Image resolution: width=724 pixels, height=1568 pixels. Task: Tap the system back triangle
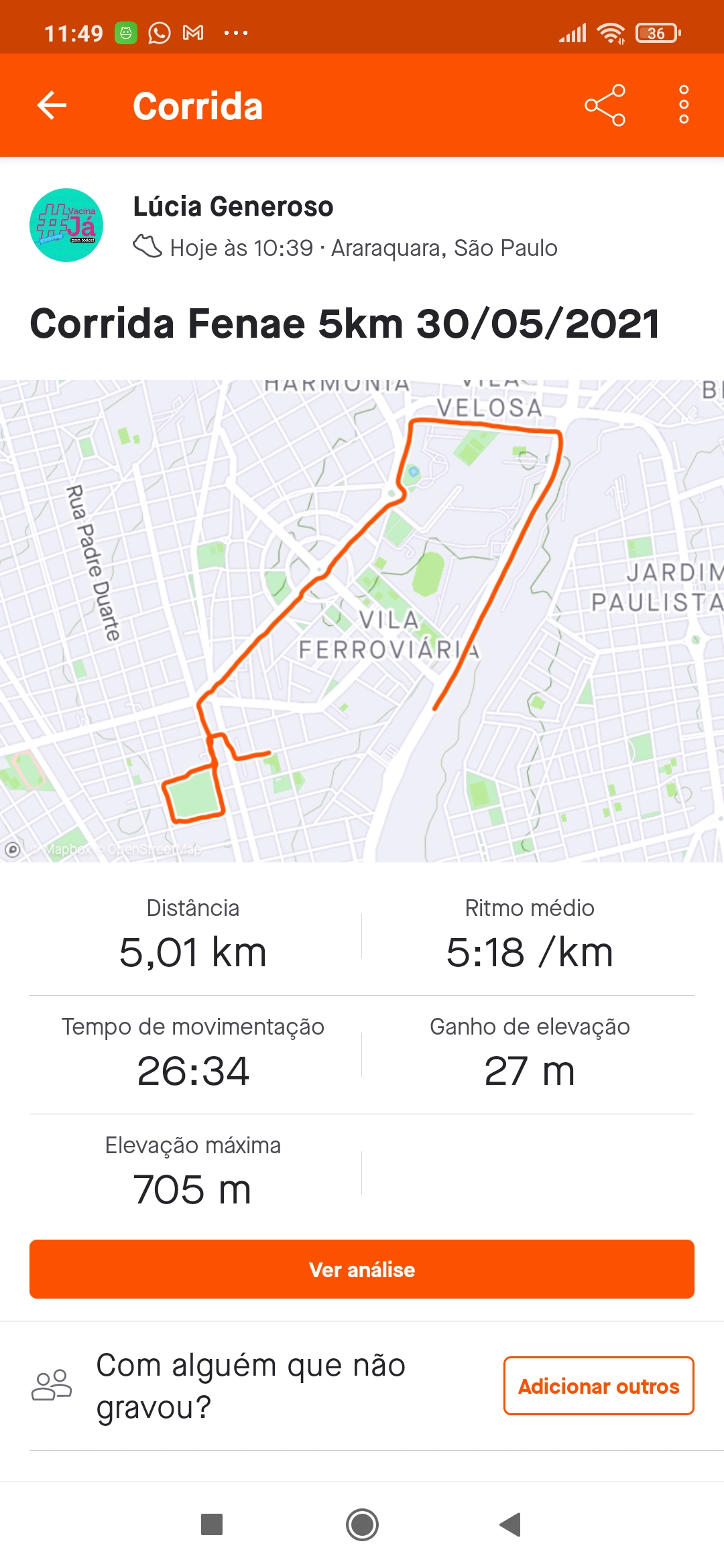[510, 1524]
